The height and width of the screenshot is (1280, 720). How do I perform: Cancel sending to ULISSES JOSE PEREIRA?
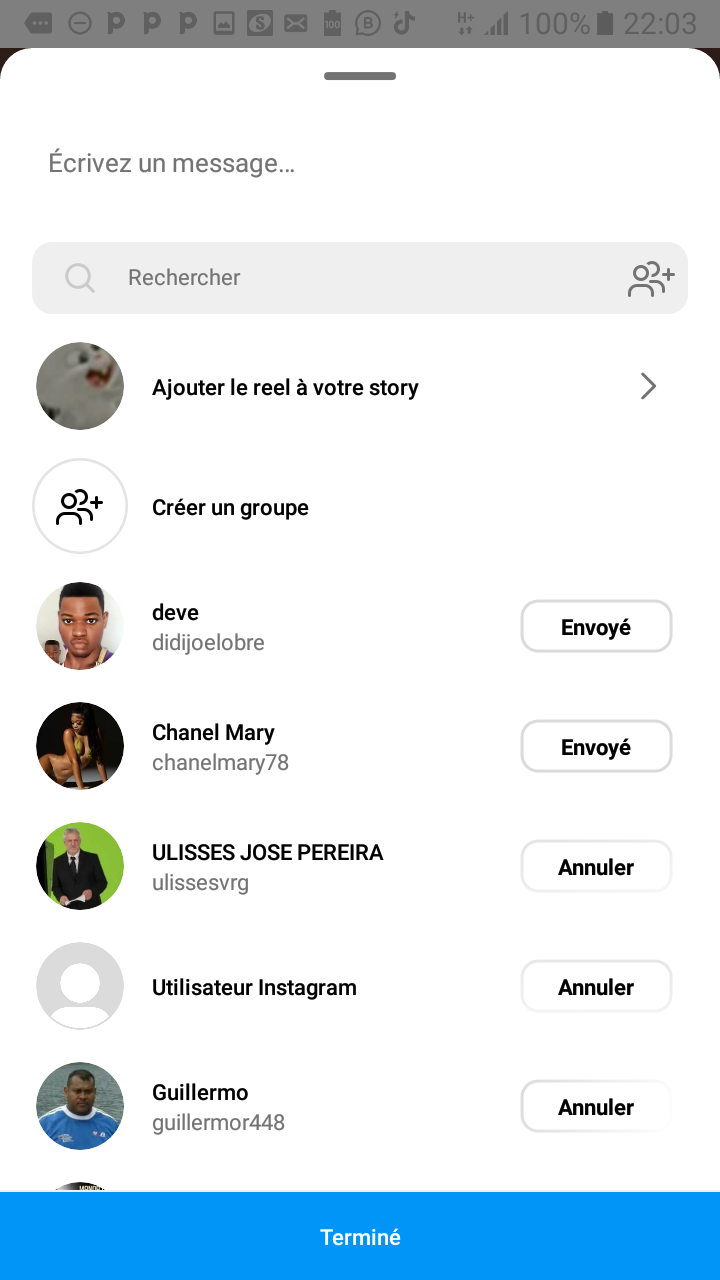point(596,867)
